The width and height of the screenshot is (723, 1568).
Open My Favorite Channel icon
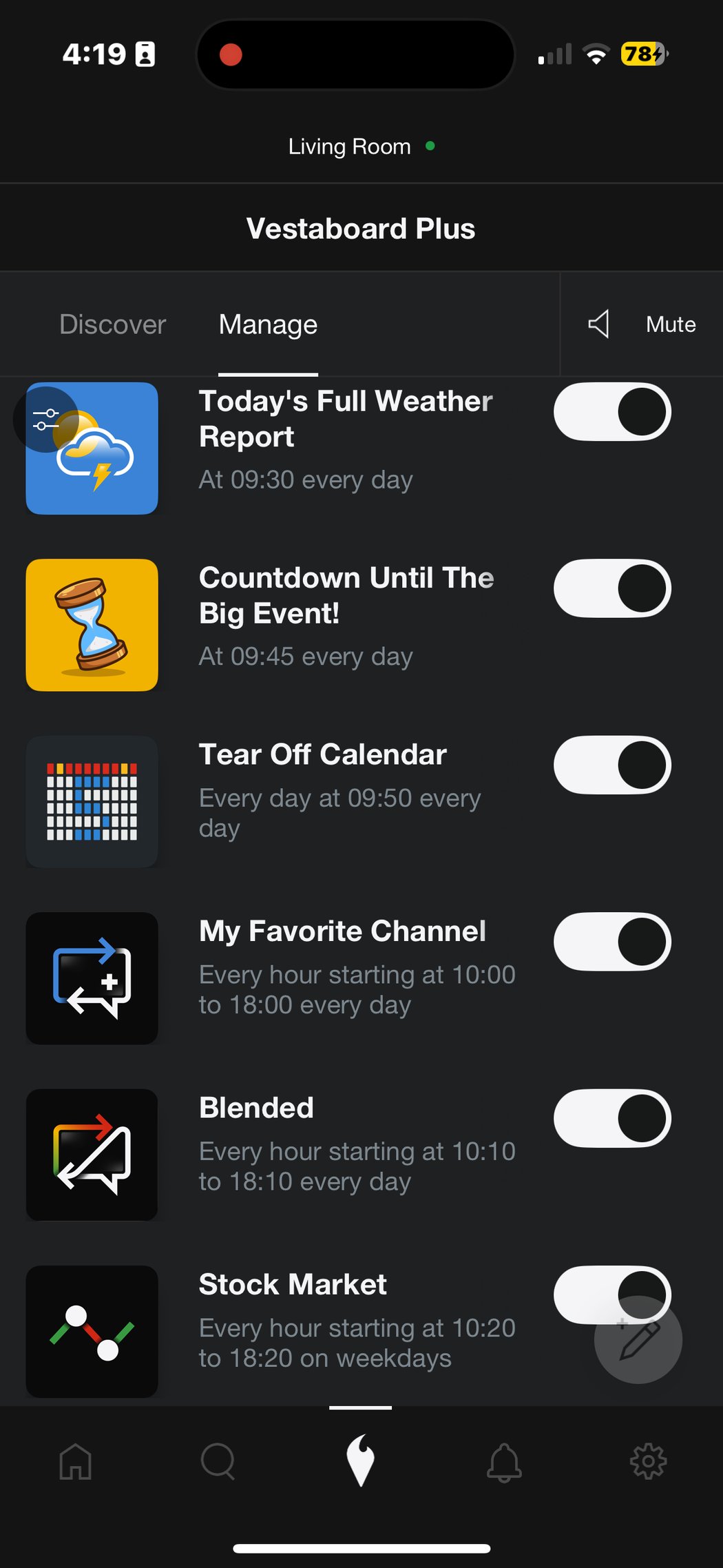coord(92,978)
